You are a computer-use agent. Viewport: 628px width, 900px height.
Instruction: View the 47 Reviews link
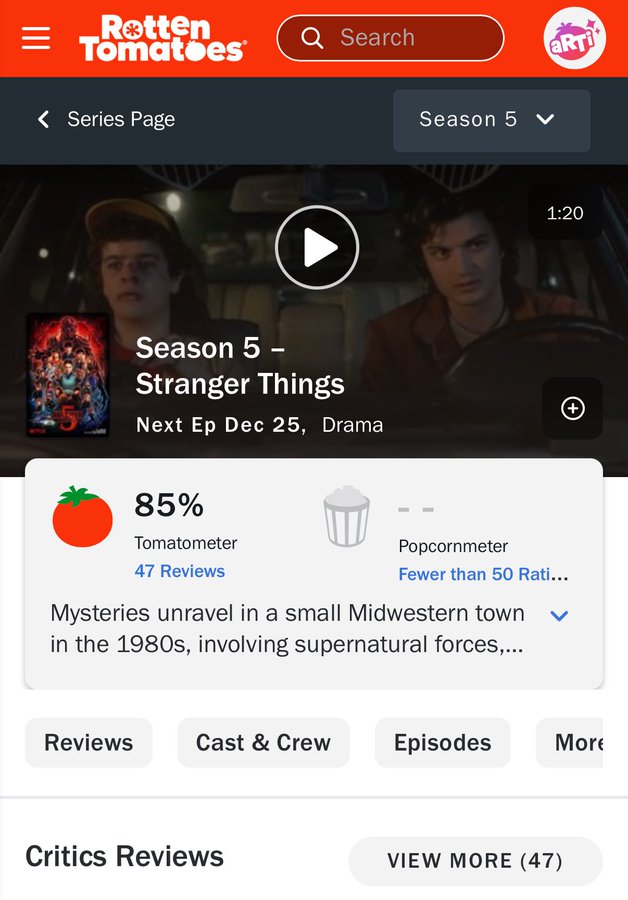[x=180, y=571]
